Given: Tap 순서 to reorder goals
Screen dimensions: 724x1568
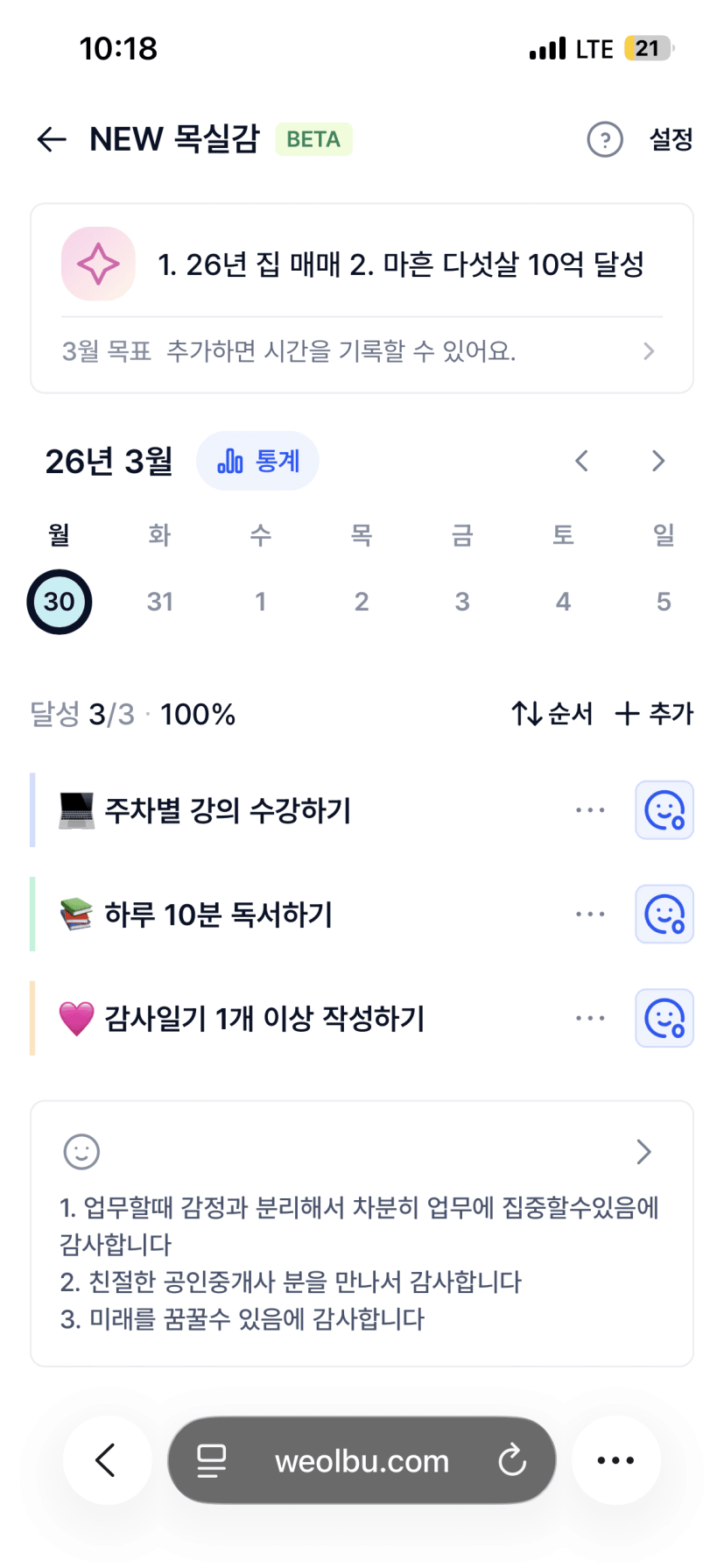Looking at the screenshot, I should pos(552,714).
